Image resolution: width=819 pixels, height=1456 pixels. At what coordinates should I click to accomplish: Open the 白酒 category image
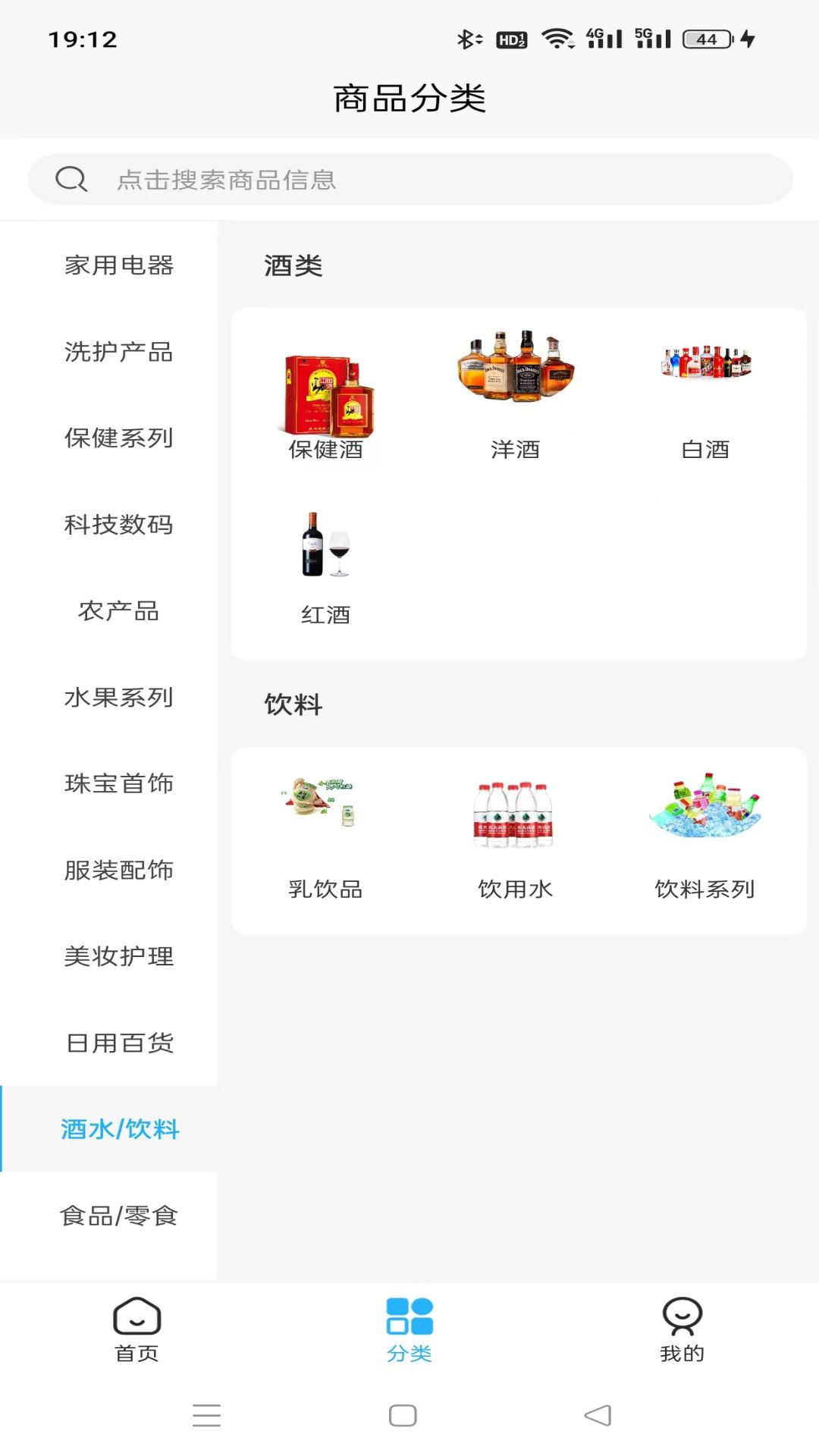point(705,364)
